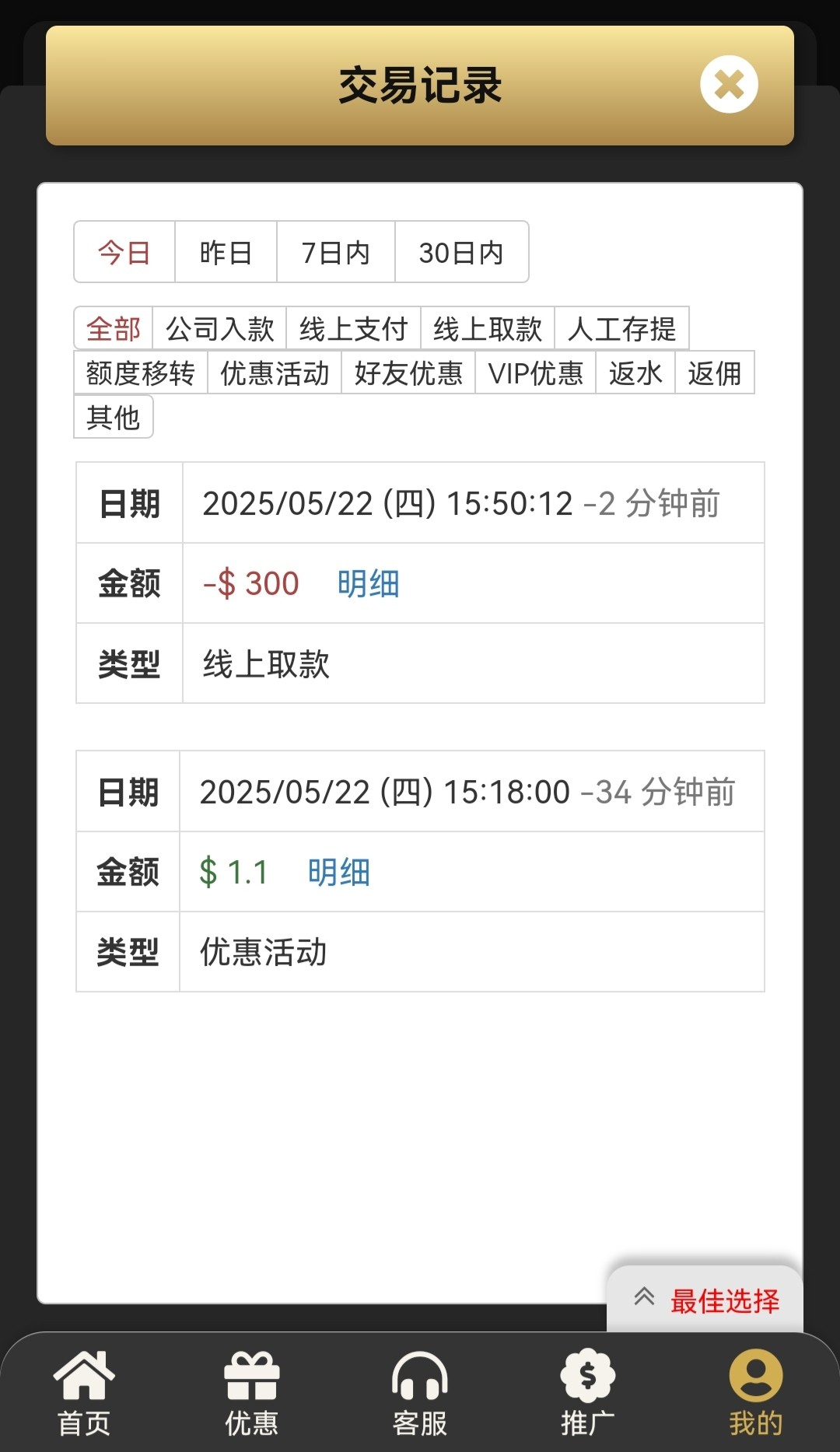Open the 客服 support tab
840x1452 pixels.
[x=420, y=1393]
